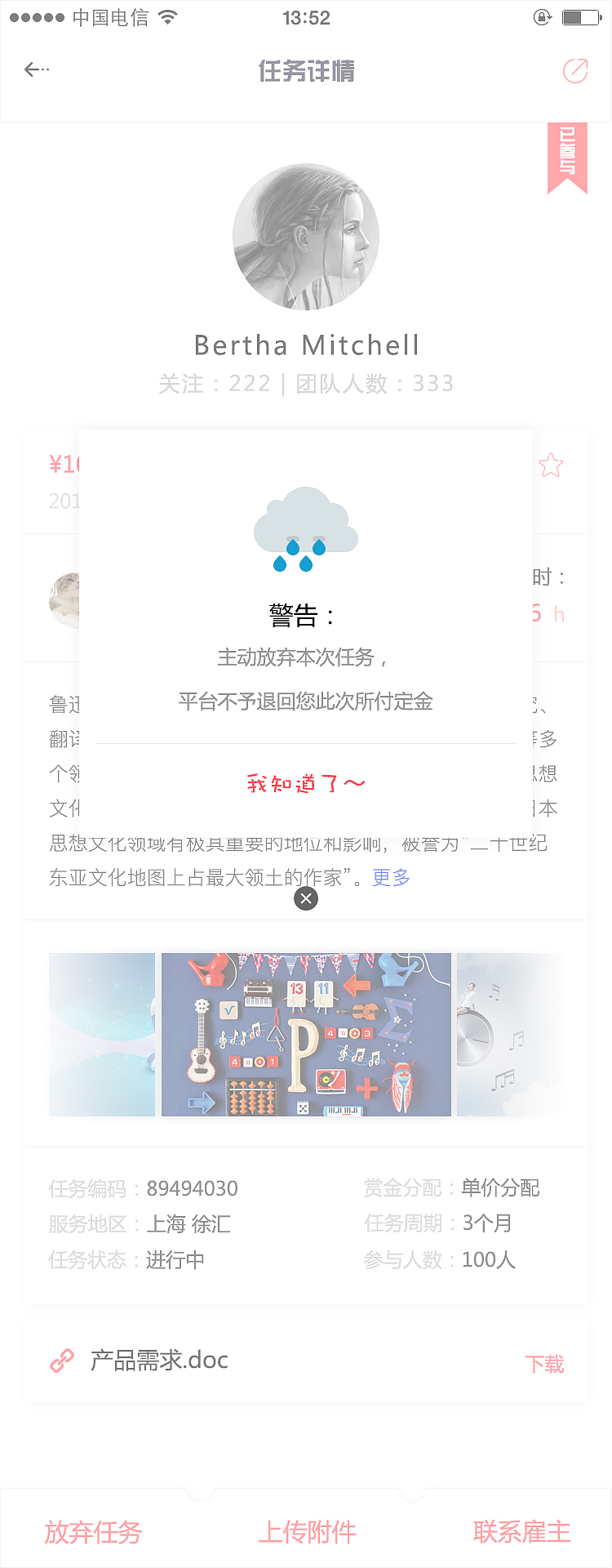Image resolution: width=612 pixels, height=1568 pixels.
Task: Share this task via the top-right icon
Action: (575, 71)
